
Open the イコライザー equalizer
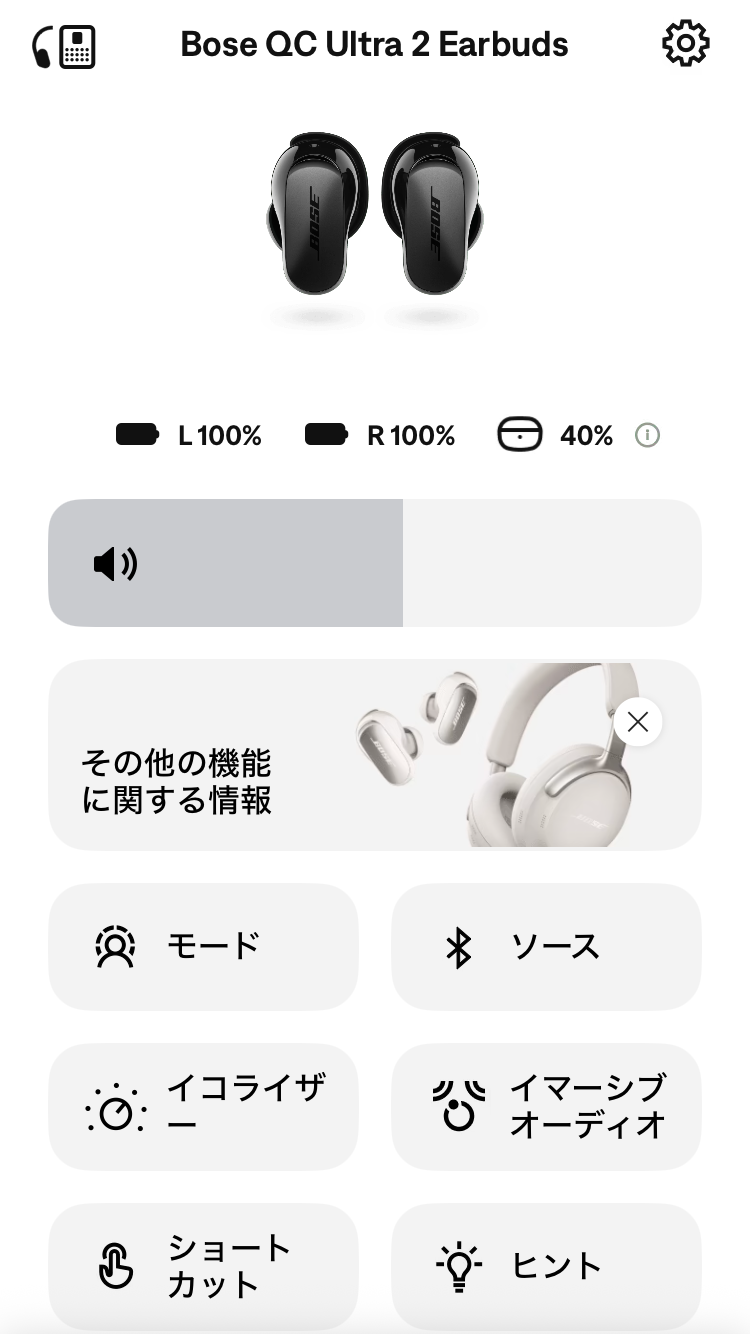pyautogui.click(x=203, y=1106)
